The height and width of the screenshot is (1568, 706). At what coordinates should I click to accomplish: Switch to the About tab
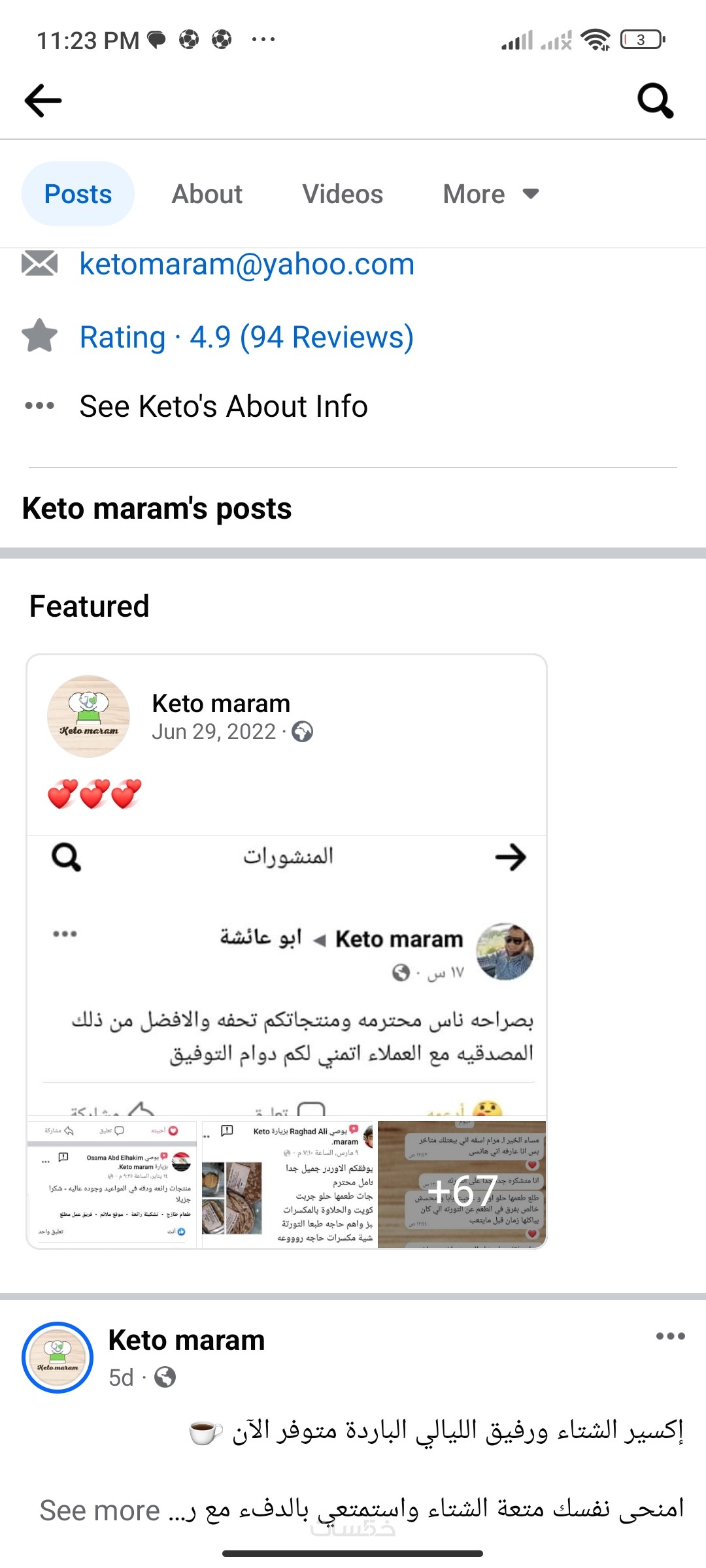tap(207, 194)
